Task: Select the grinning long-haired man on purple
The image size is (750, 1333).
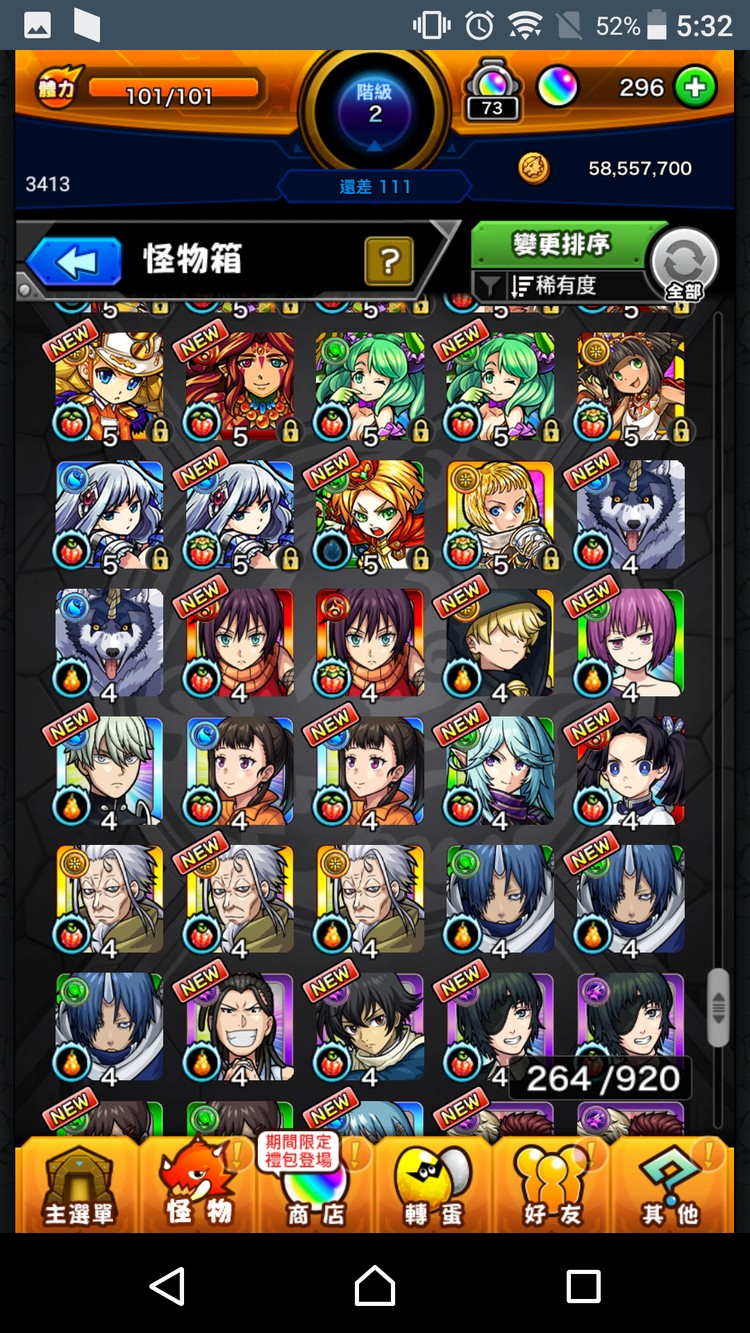Action: pos(240,1027)
